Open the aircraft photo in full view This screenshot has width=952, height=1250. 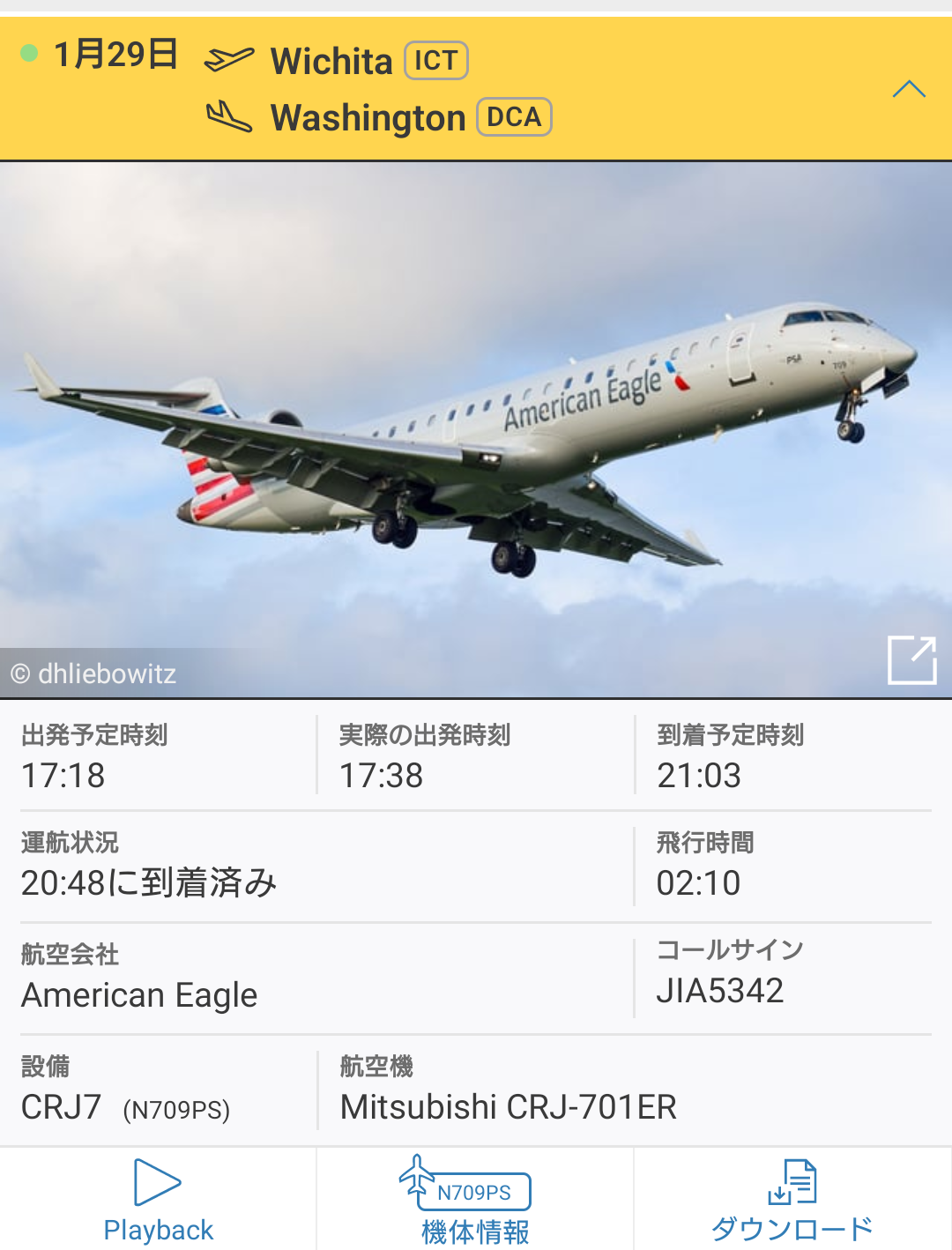pyautogui.click(x=911, y=660)
